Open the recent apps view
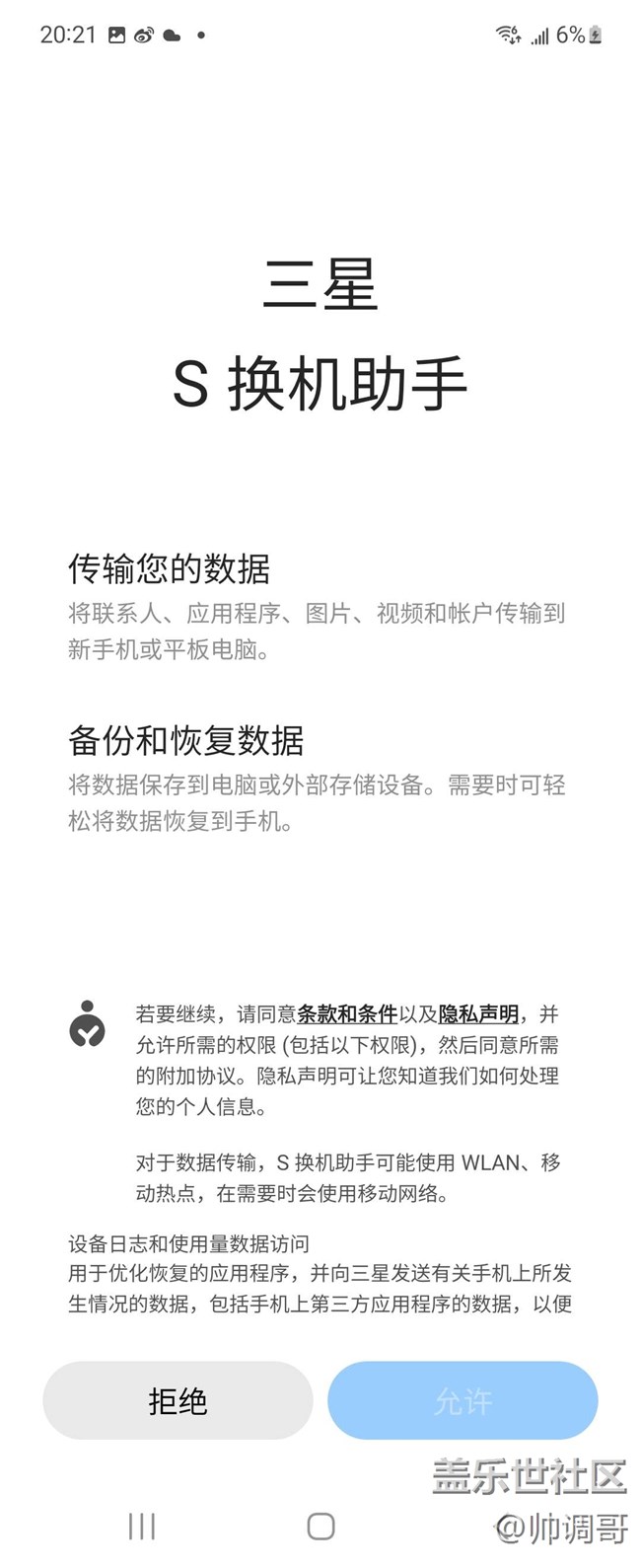 coord(142,1526)
